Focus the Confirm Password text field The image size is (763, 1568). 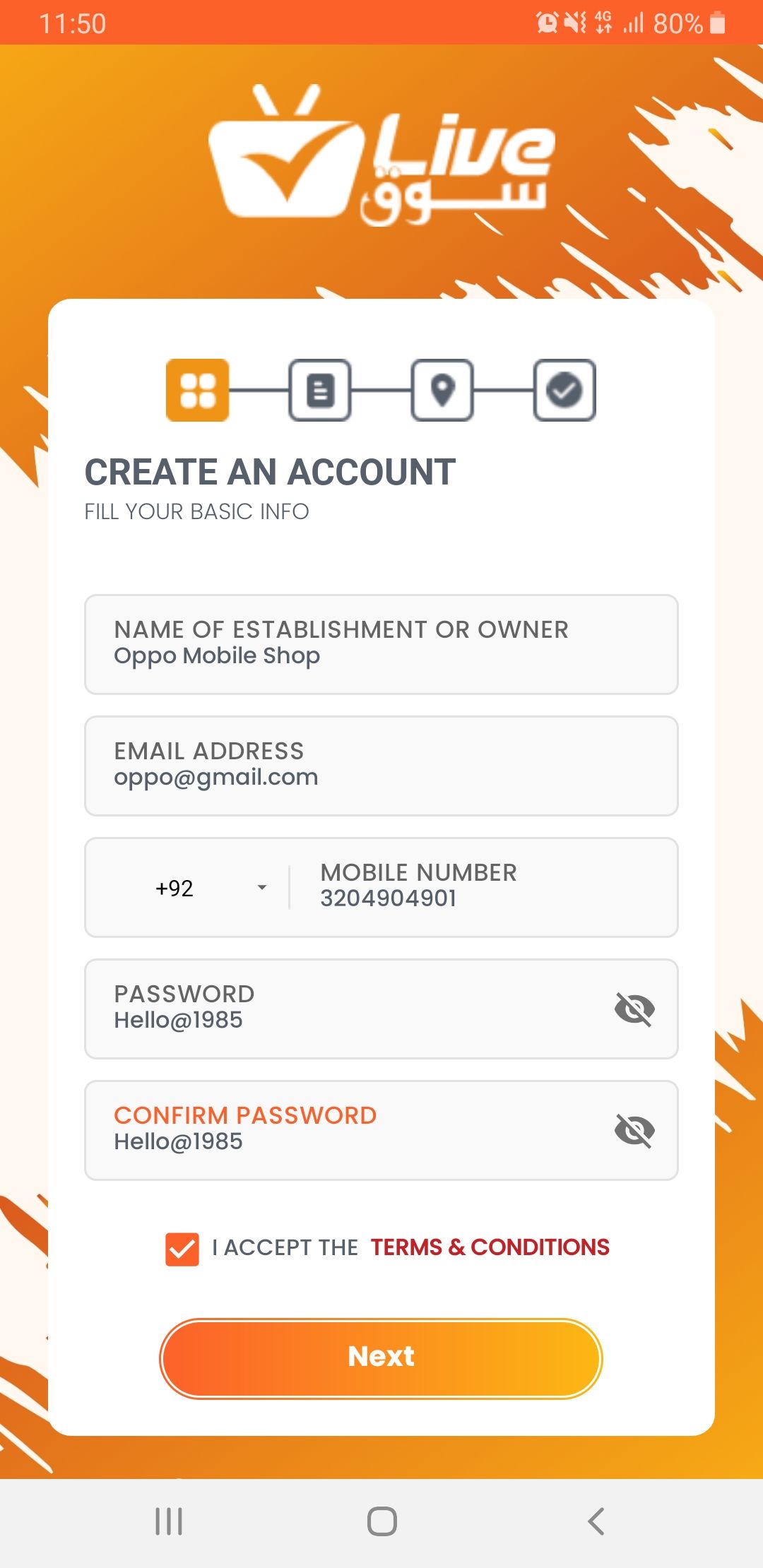click(x=353, y=1130)
